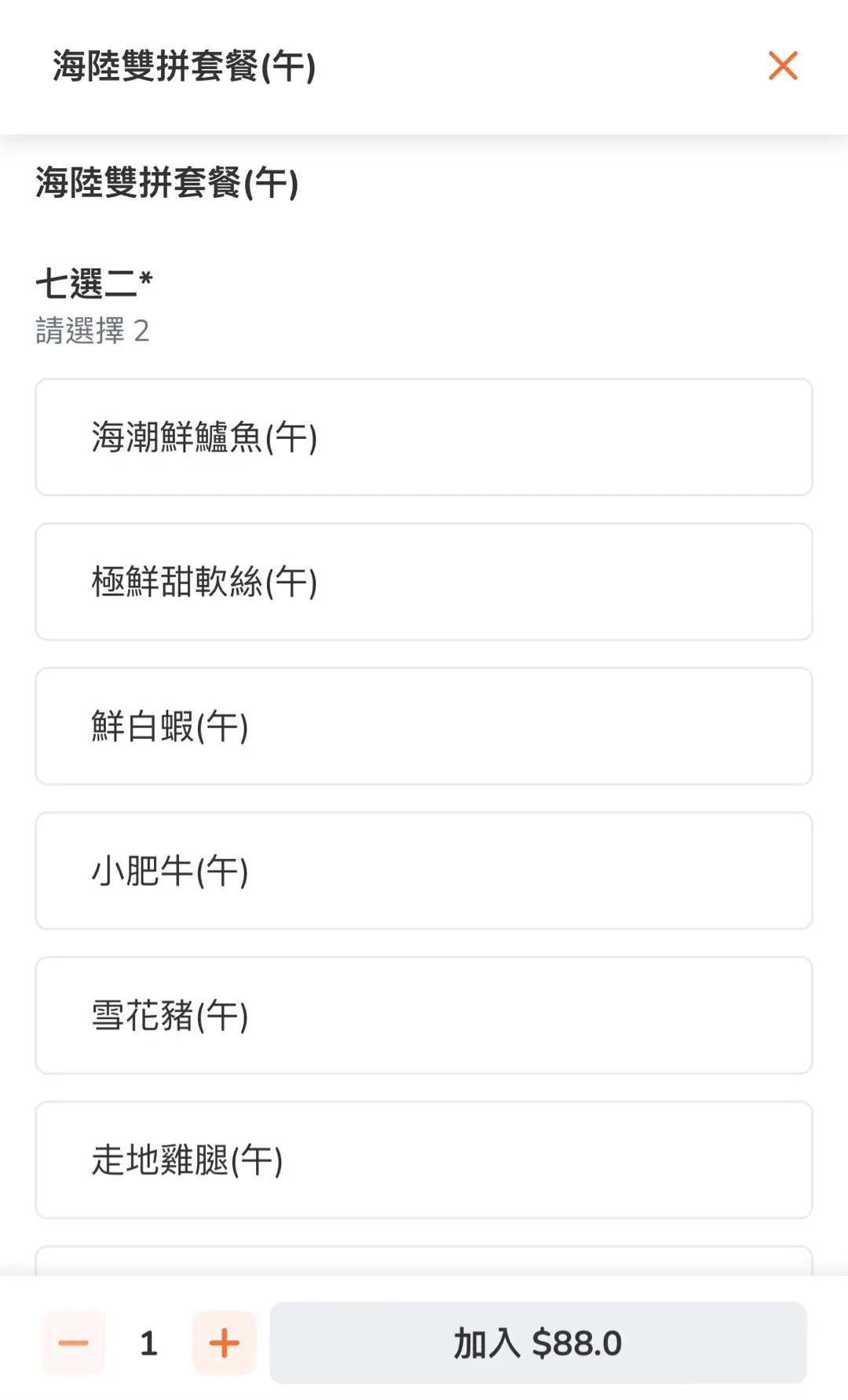This screenshot has width=848, height=1400.
Task: Pick 走地雞腿(午) option
Action: pos(424,1160)
